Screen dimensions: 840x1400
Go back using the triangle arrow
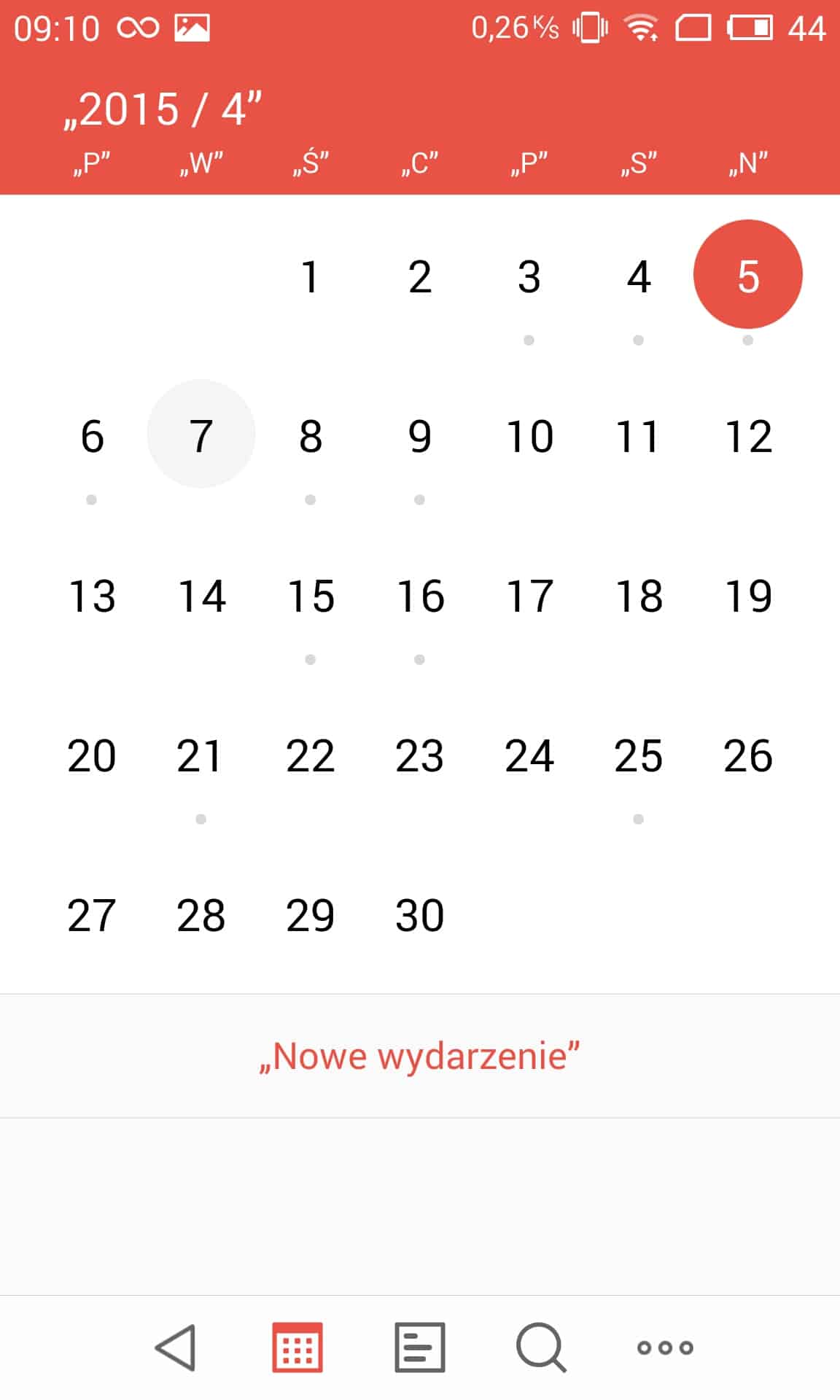[176, 1347]
